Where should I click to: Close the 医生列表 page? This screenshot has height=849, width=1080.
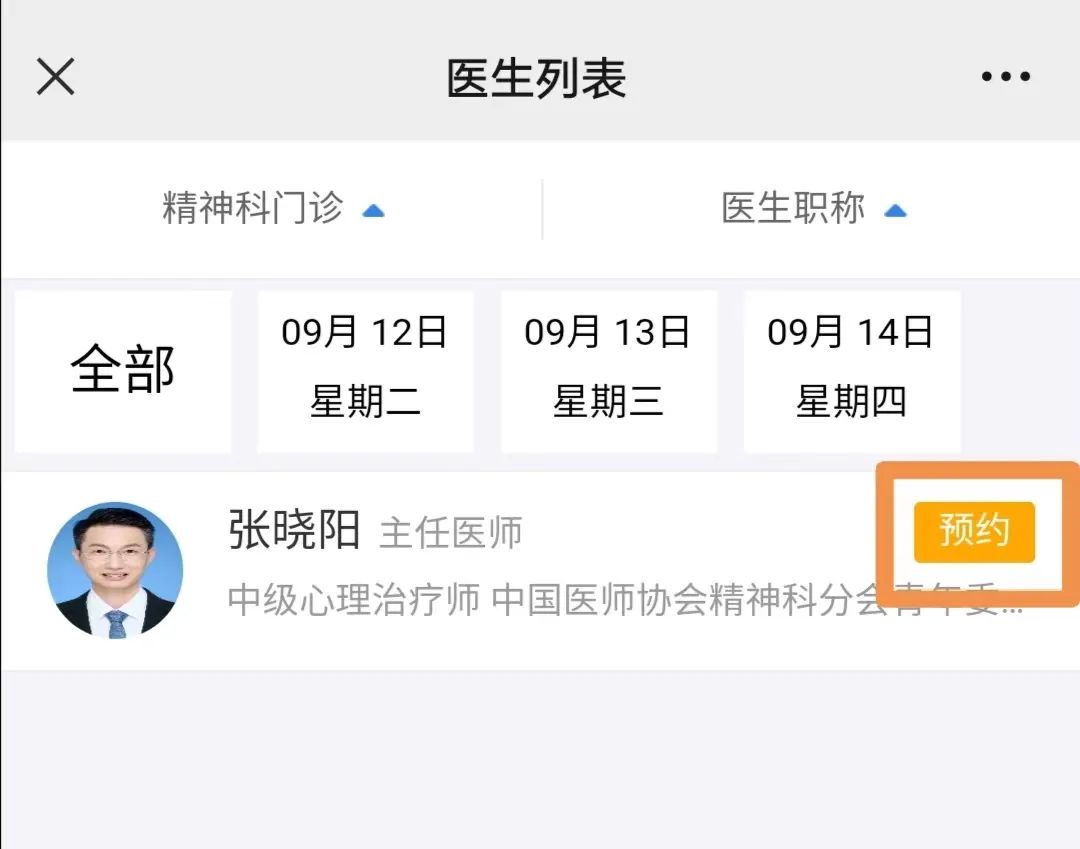coord(56,76)
